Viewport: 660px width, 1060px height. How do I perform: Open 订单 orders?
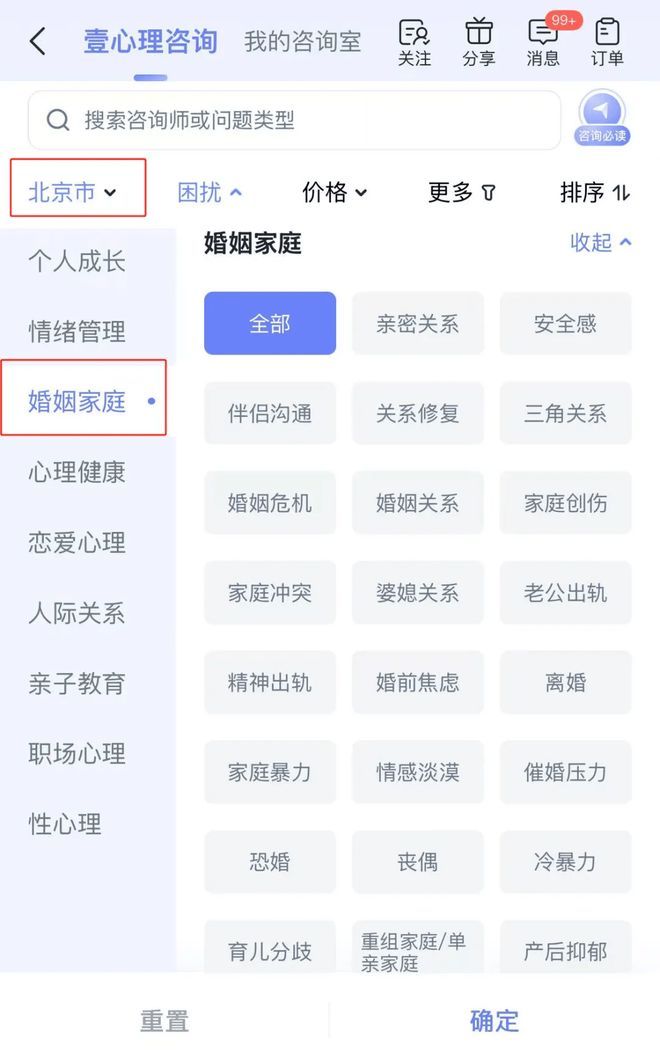(x=607, y=43)
